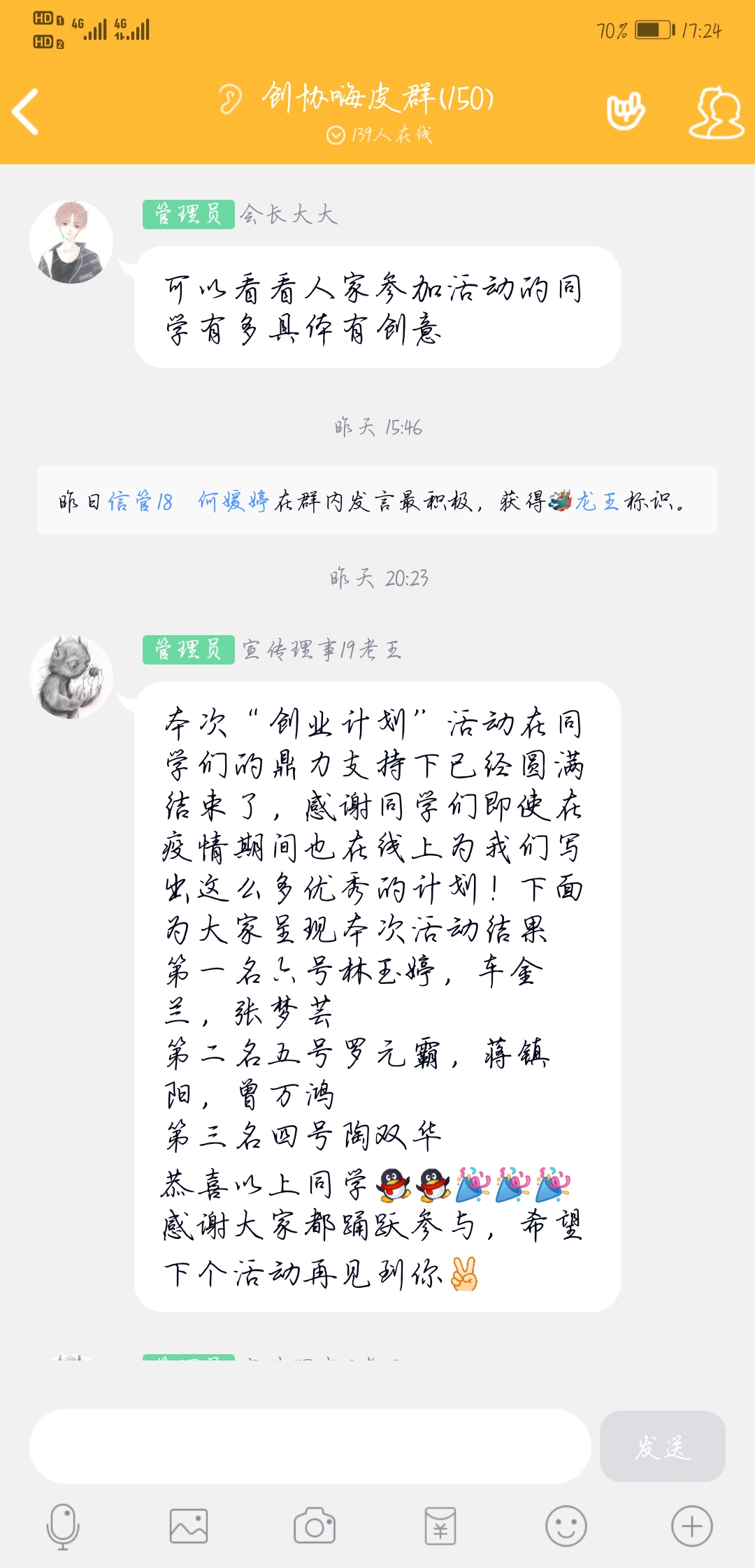755x1568 pixels.
Task: Open 会长大大's avatar profile
Action: tap(71, 242)
